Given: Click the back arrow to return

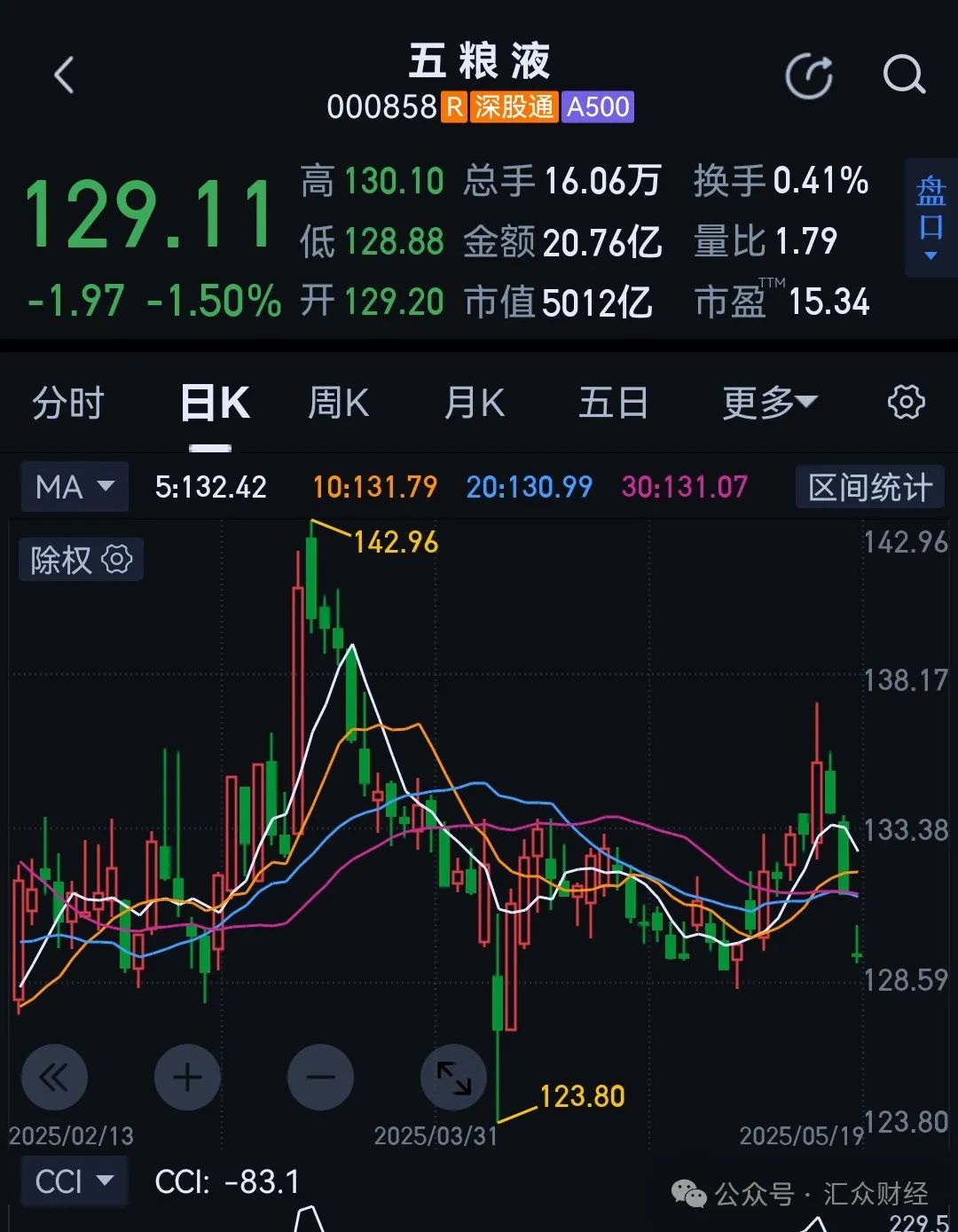Looking at the screenshot, I should point(63,75).
